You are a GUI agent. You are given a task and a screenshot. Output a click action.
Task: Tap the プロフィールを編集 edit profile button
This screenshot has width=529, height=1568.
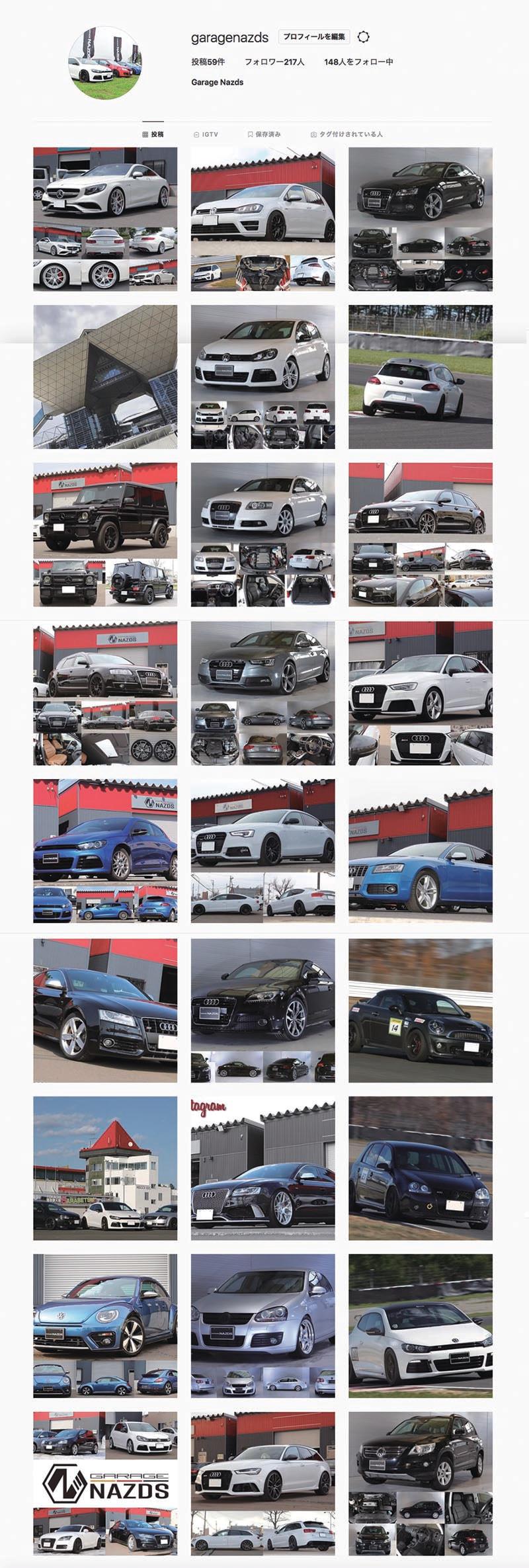(314, 37)
